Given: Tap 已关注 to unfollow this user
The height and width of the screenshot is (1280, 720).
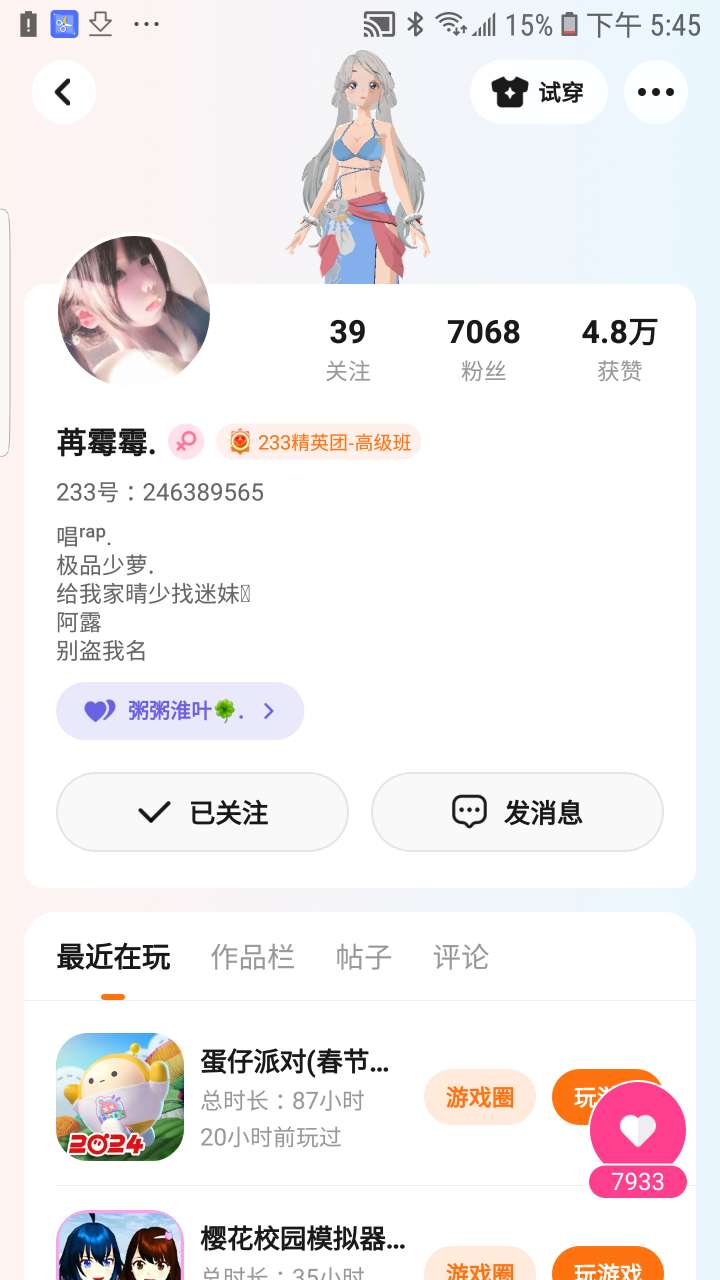Looking at the screenshot, I should (x=202, y=812).
